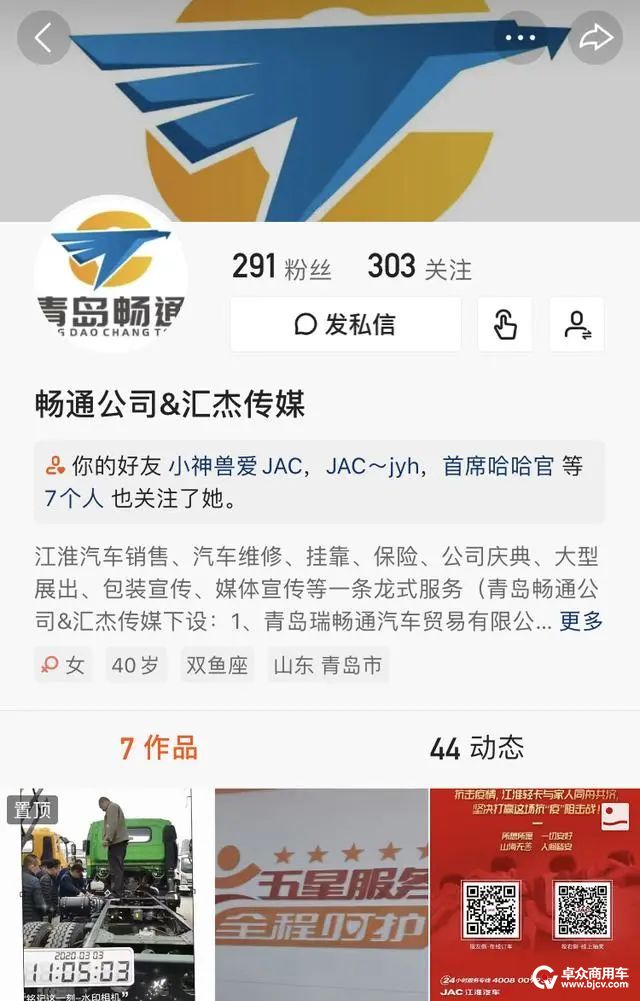This screenshot has height=1001, width=640.
Task: Switch to the 44 动态 tab
Action: [477, 747]
